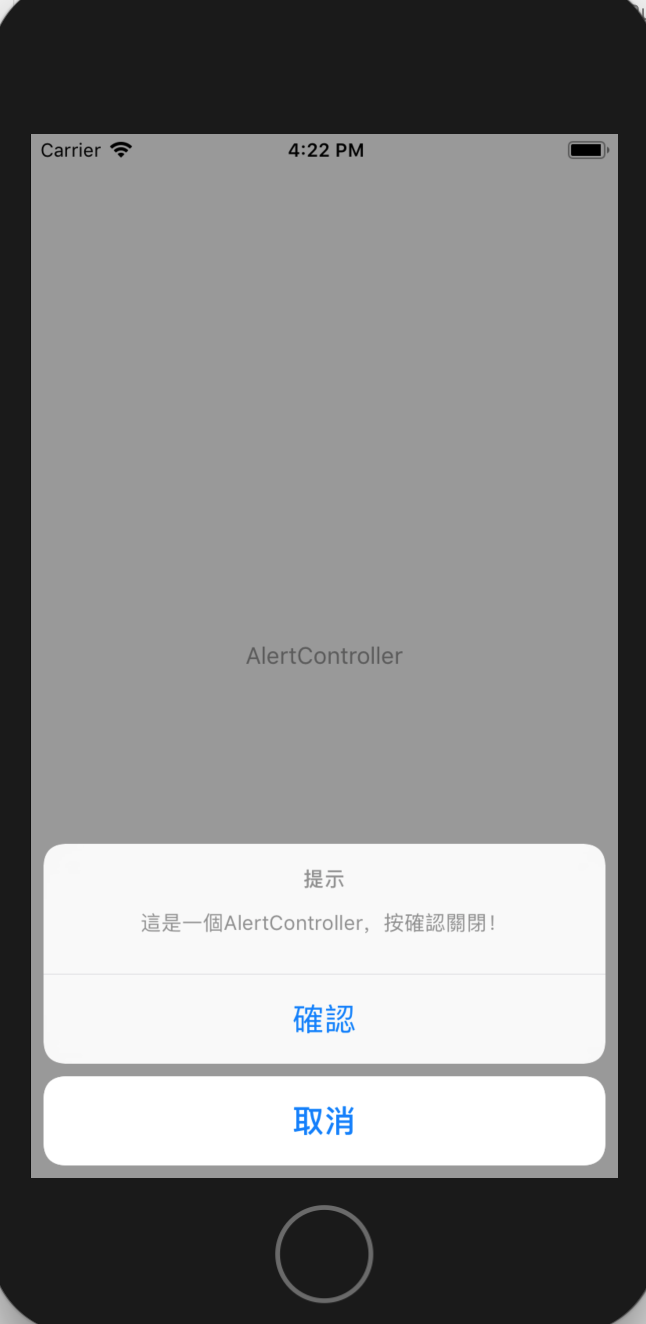
Task: Confirm the alert by tapping 確認
Action: click(324, 1019)
